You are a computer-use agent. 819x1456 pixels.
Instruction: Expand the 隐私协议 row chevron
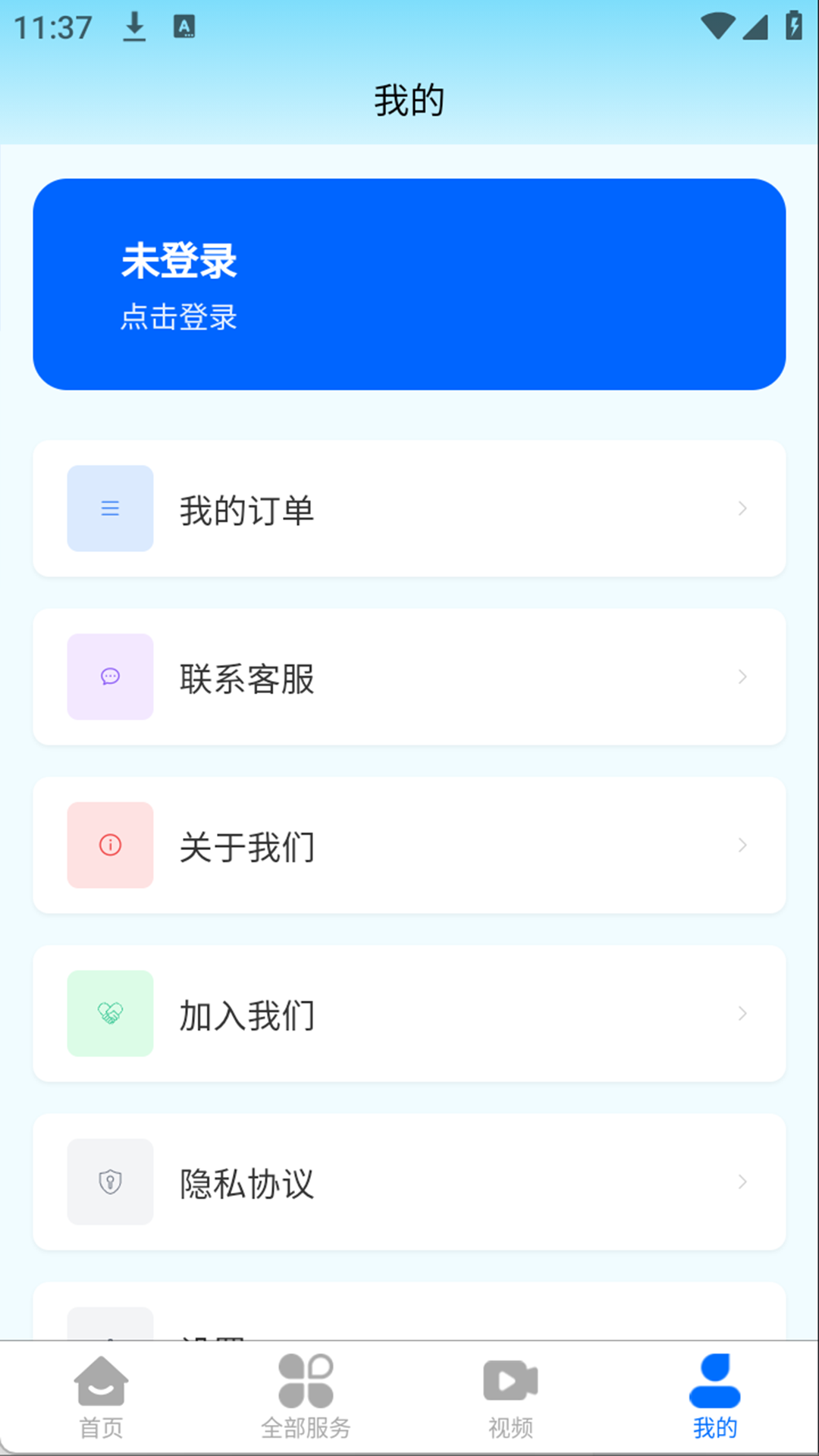coord(741,1182)
